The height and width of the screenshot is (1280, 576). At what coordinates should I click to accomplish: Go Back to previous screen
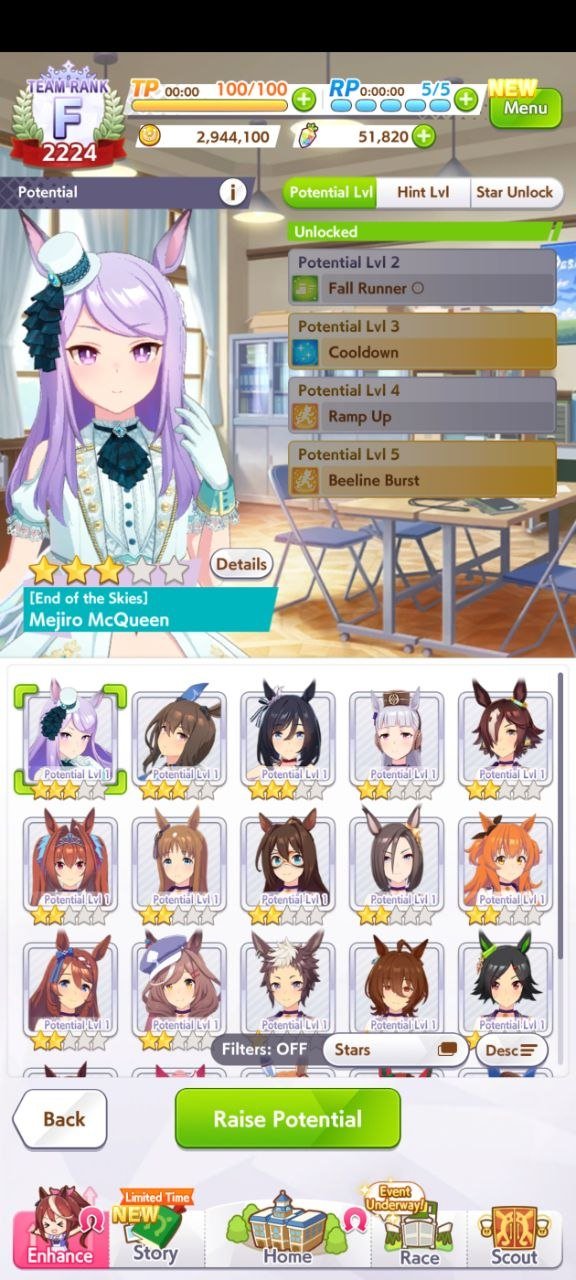[x=61, y=1119]
